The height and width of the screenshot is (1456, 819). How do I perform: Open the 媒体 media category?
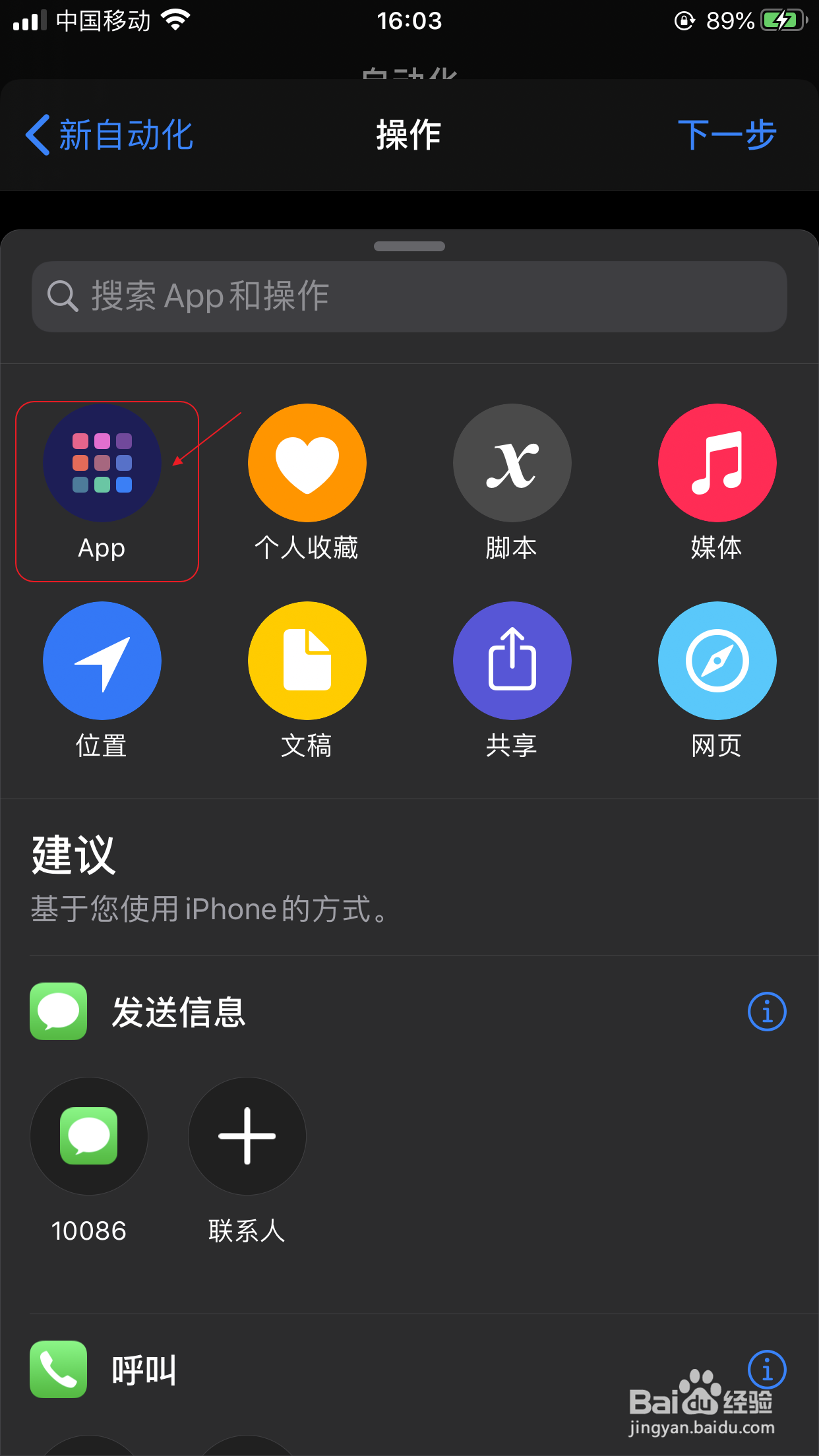pyautogui.click(x=716, y=463)
